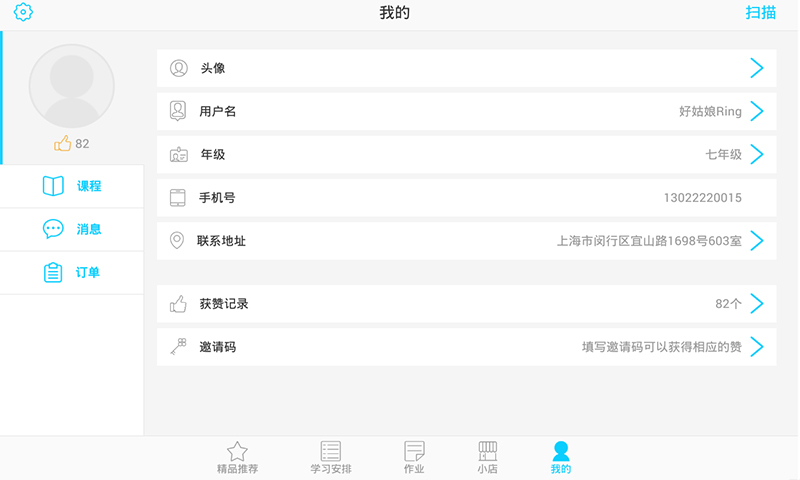Tap the profile avatar picture

coord(72,86)
